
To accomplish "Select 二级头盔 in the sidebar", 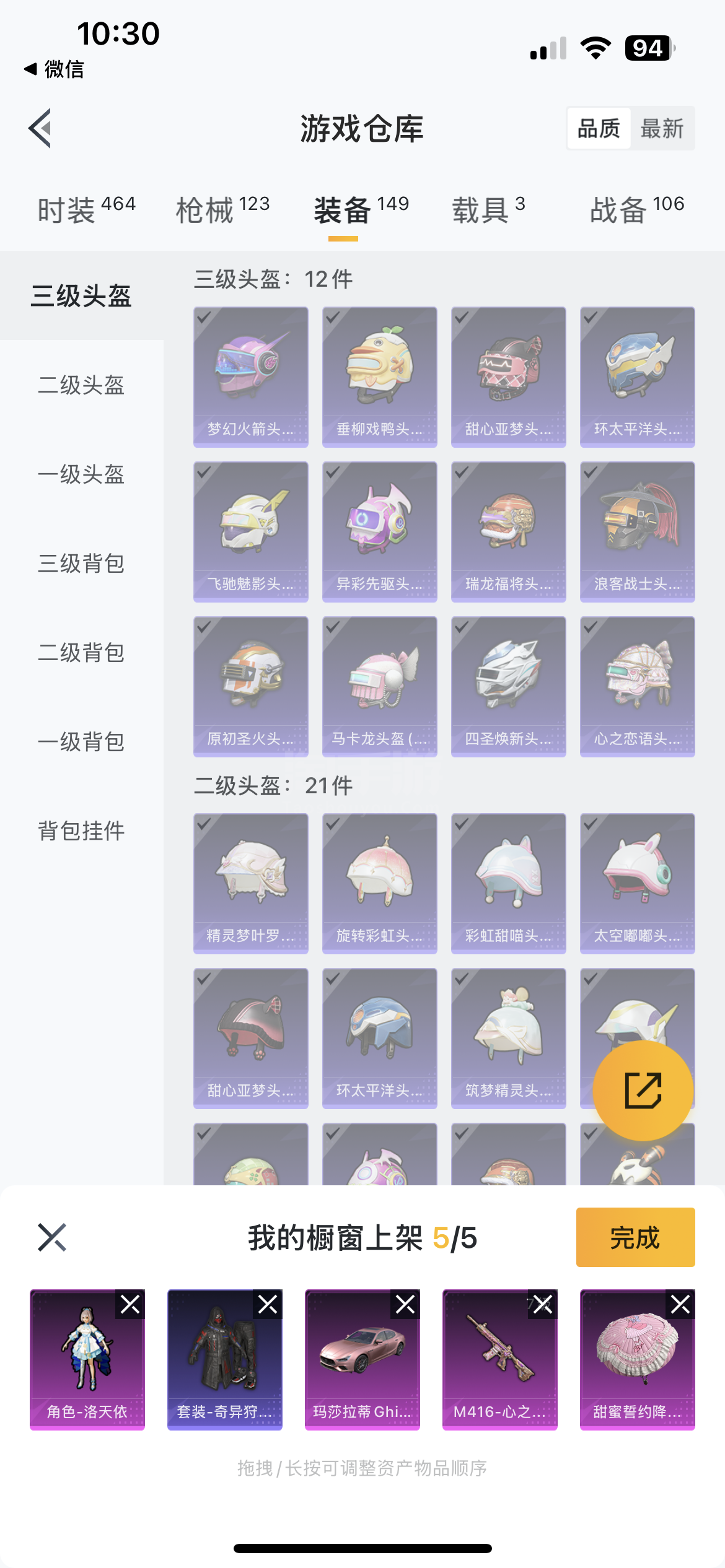I will click(82, 385).
